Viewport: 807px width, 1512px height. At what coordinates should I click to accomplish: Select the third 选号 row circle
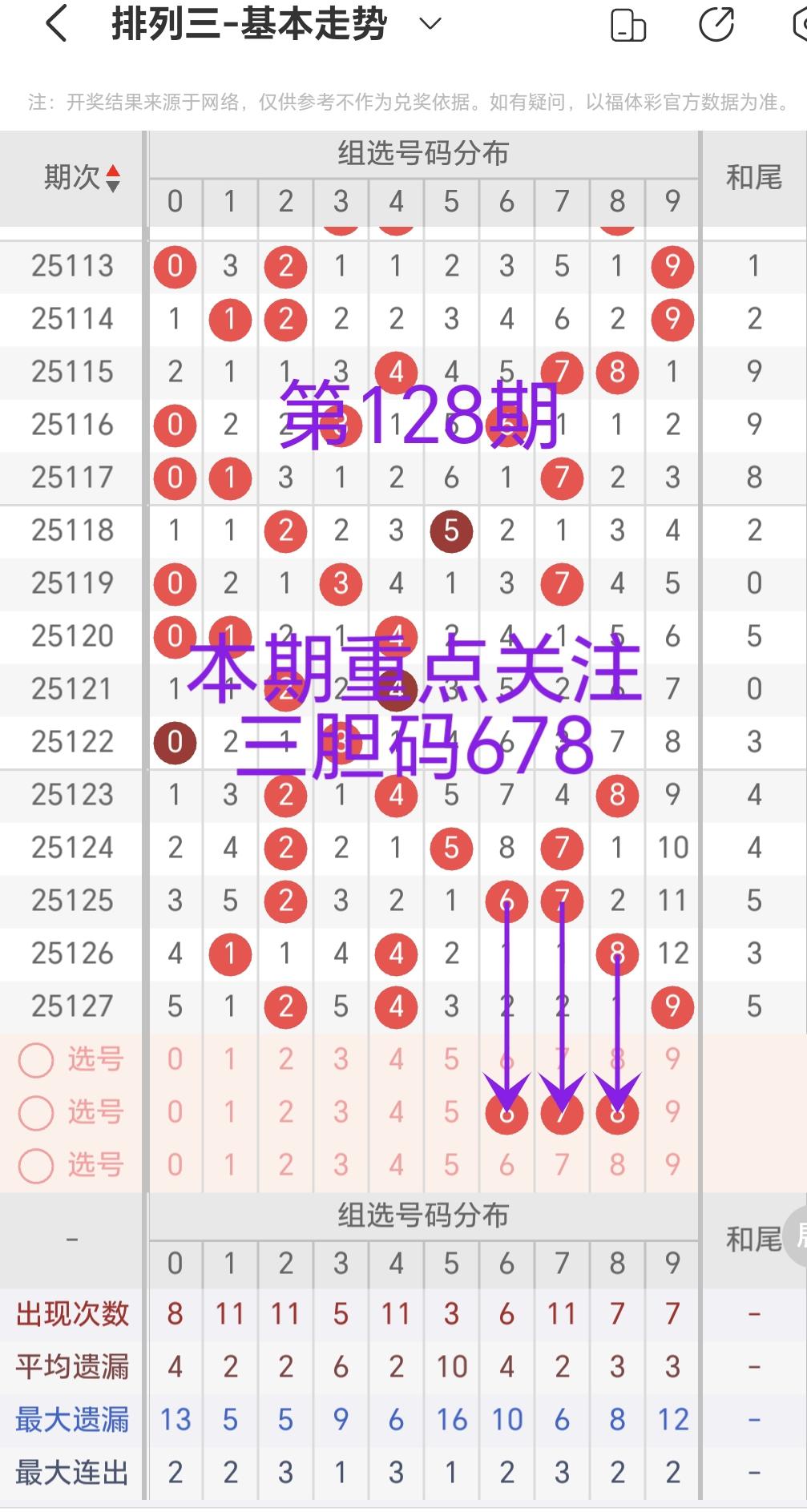[x=36, y=1165]
